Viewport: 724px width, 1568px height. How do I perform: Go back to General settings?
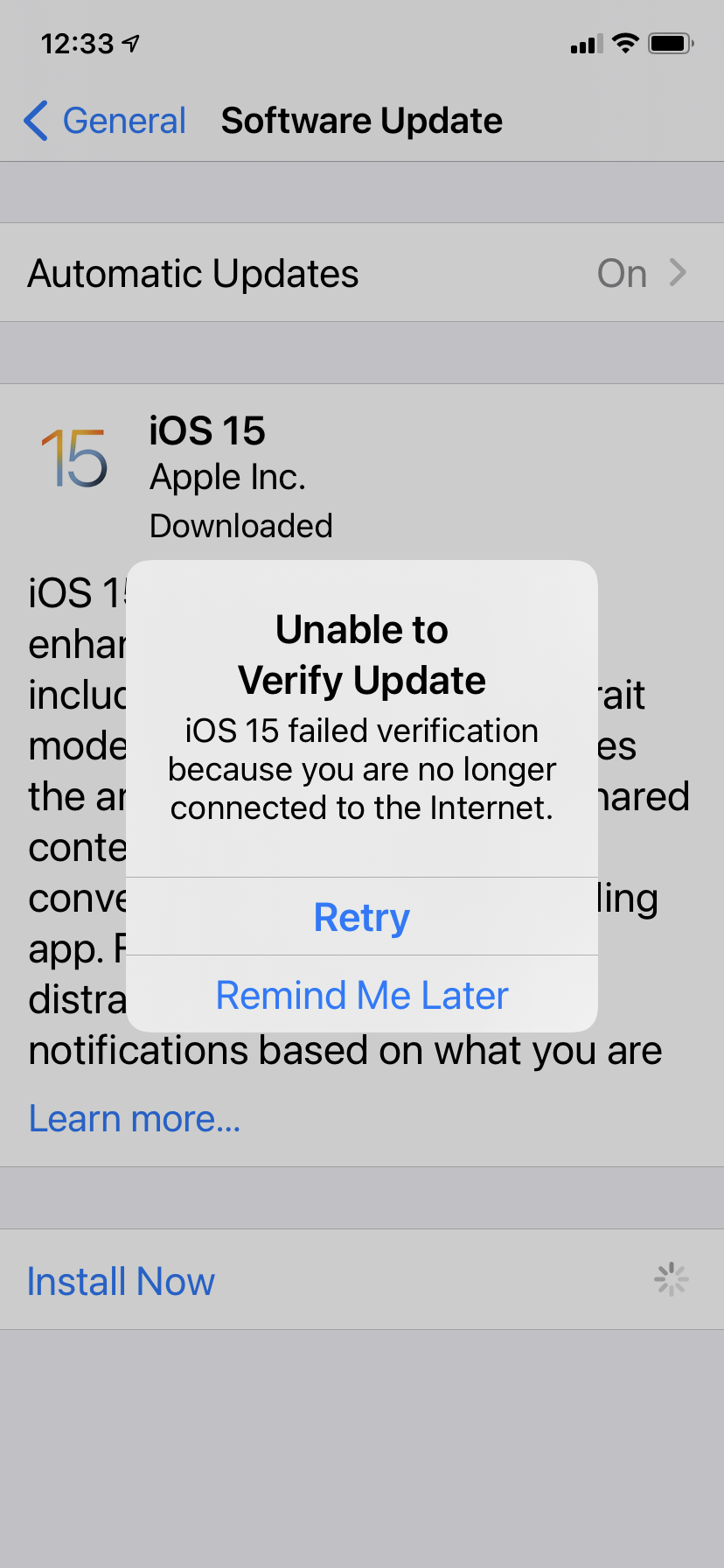pyautogui.click(x=105, y=121)
